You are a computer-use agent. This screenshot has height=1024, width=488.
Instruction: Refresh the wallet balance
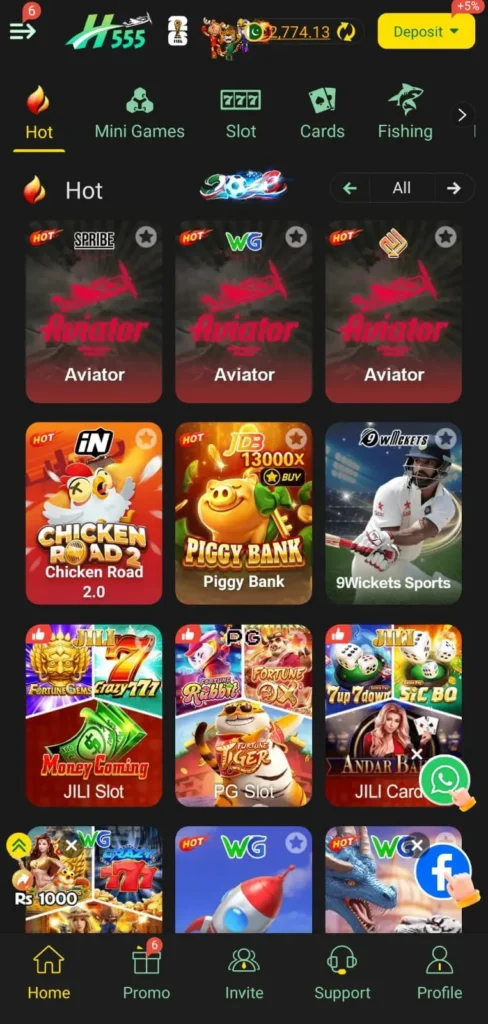click(x=346, y=31)
